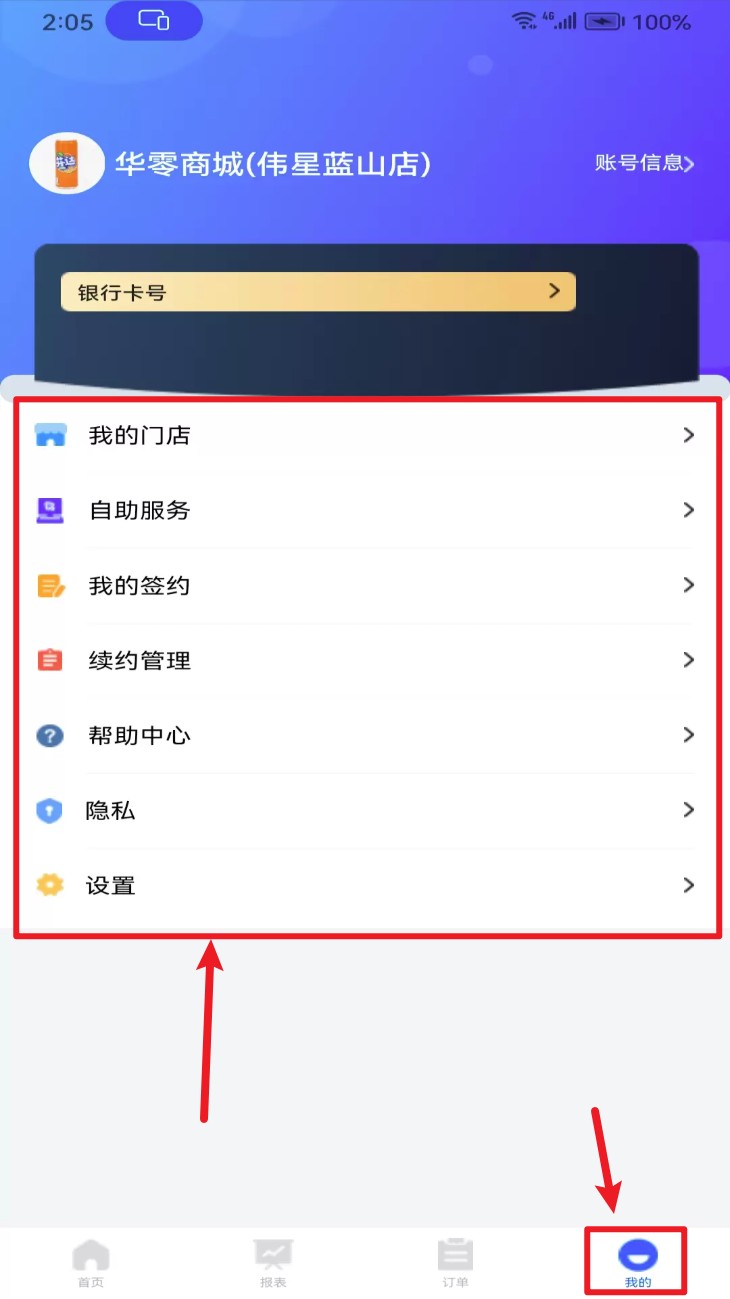This screenshot has width=730, height=1299.
Task: Open 隐私 privacy row
Action: tap(365, 810)
